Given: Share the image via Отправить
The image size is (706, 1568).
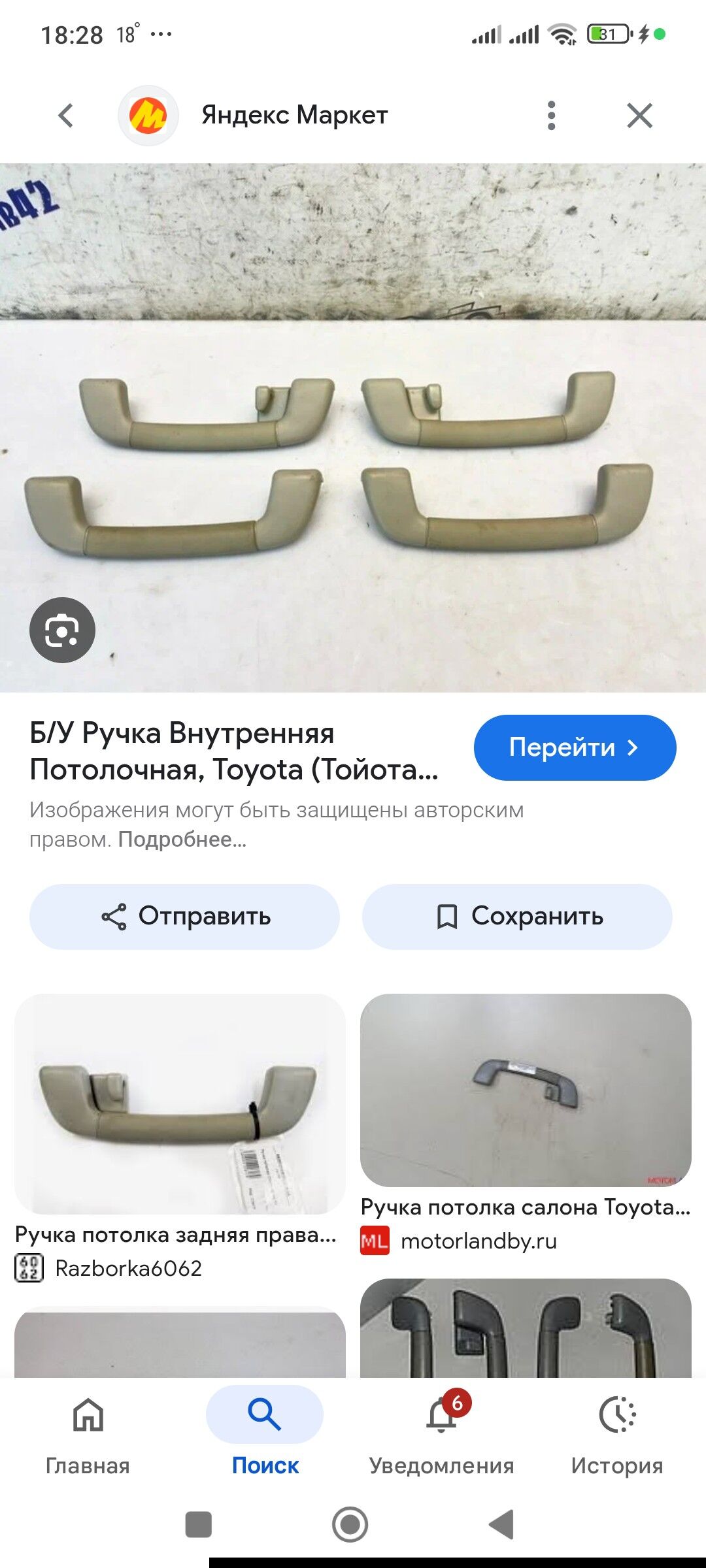Looking at the screenshot, I should 184,917.
